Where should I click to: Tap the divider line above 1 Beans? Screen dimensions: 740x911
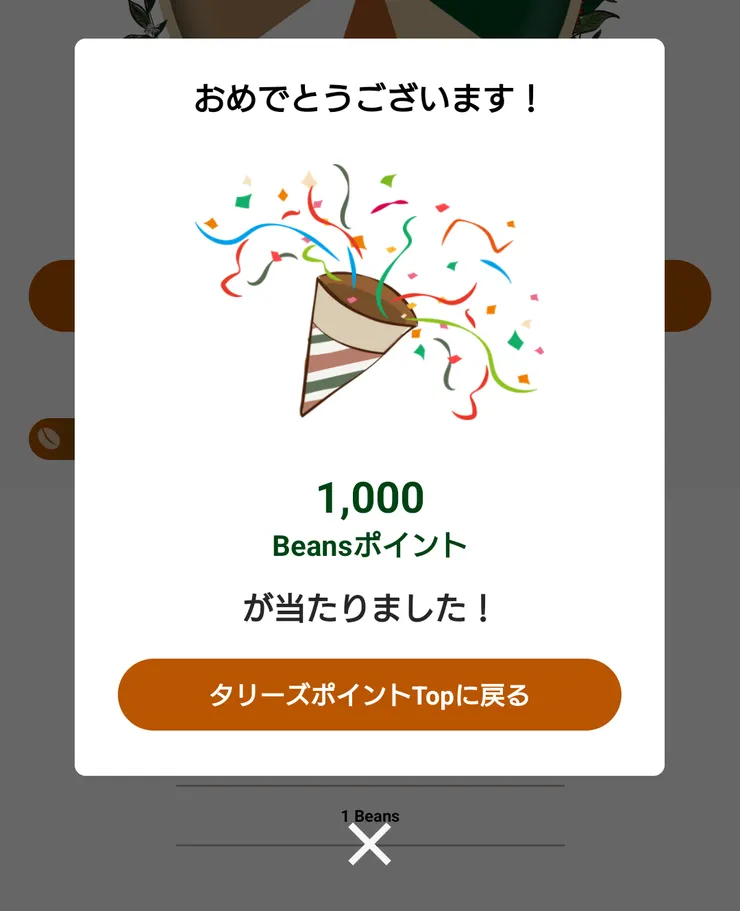(x=370, y=786)
